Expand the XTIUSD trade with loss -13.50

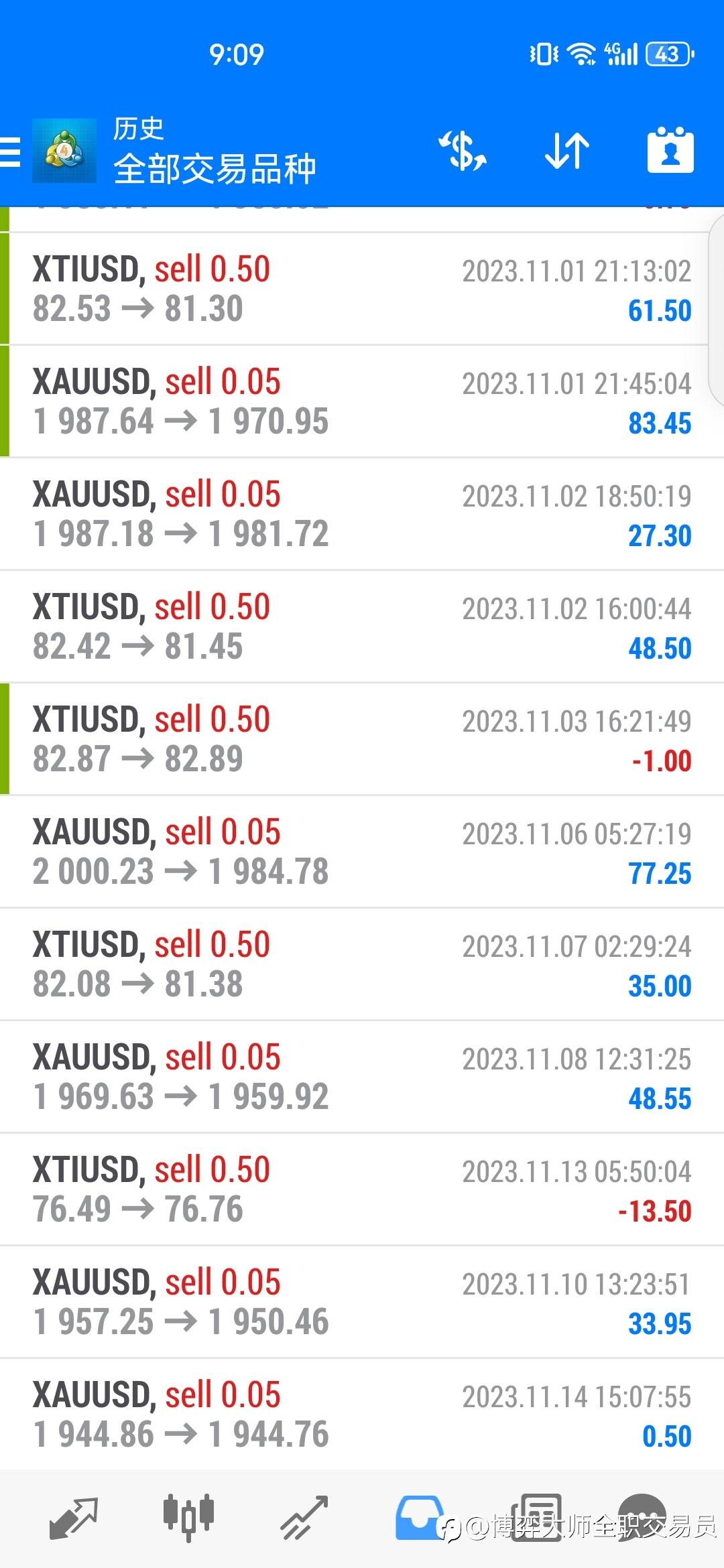point(362,1189)
